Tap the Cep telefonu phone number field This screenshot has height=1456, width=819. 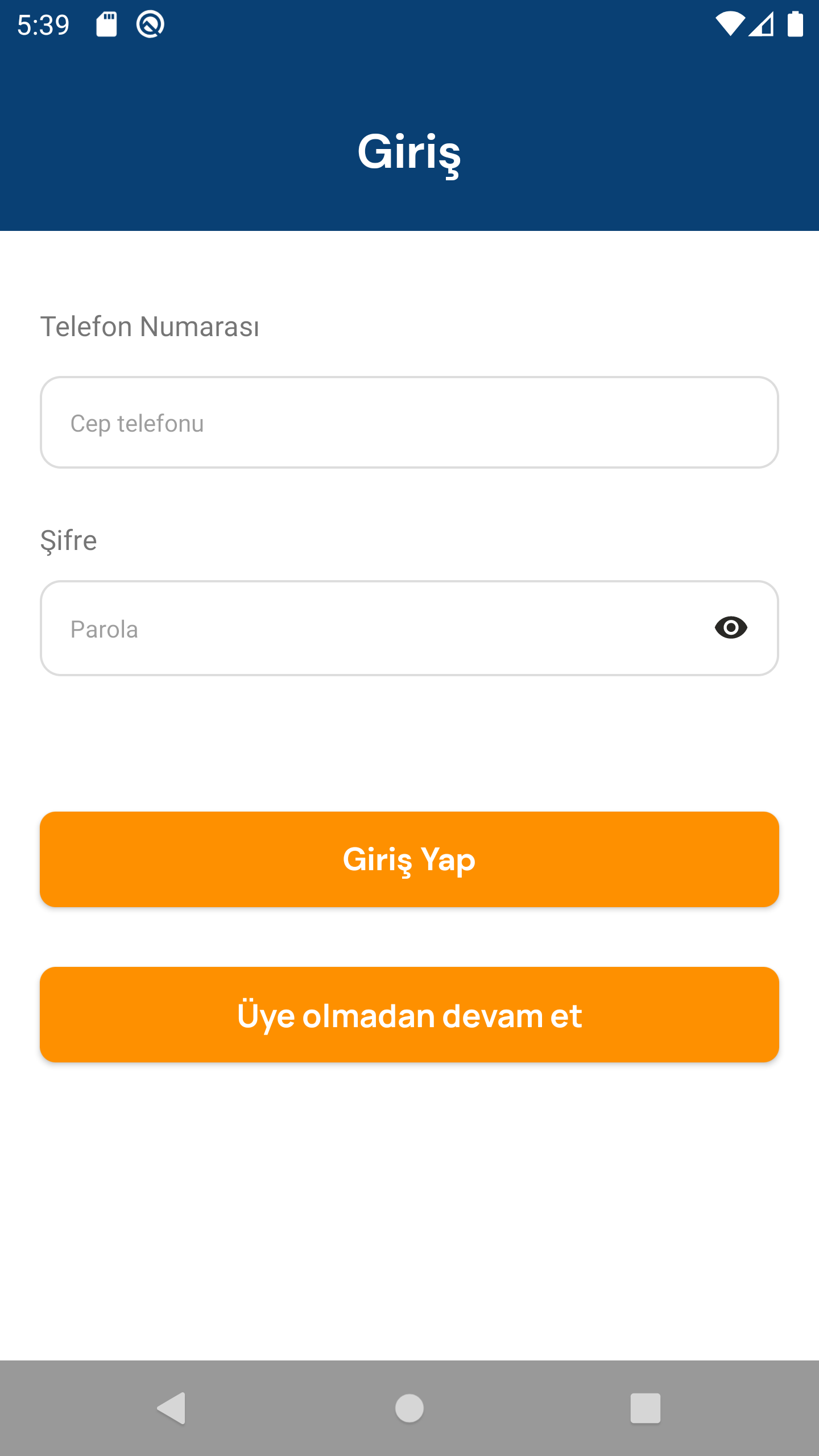[x=409, y=423]
